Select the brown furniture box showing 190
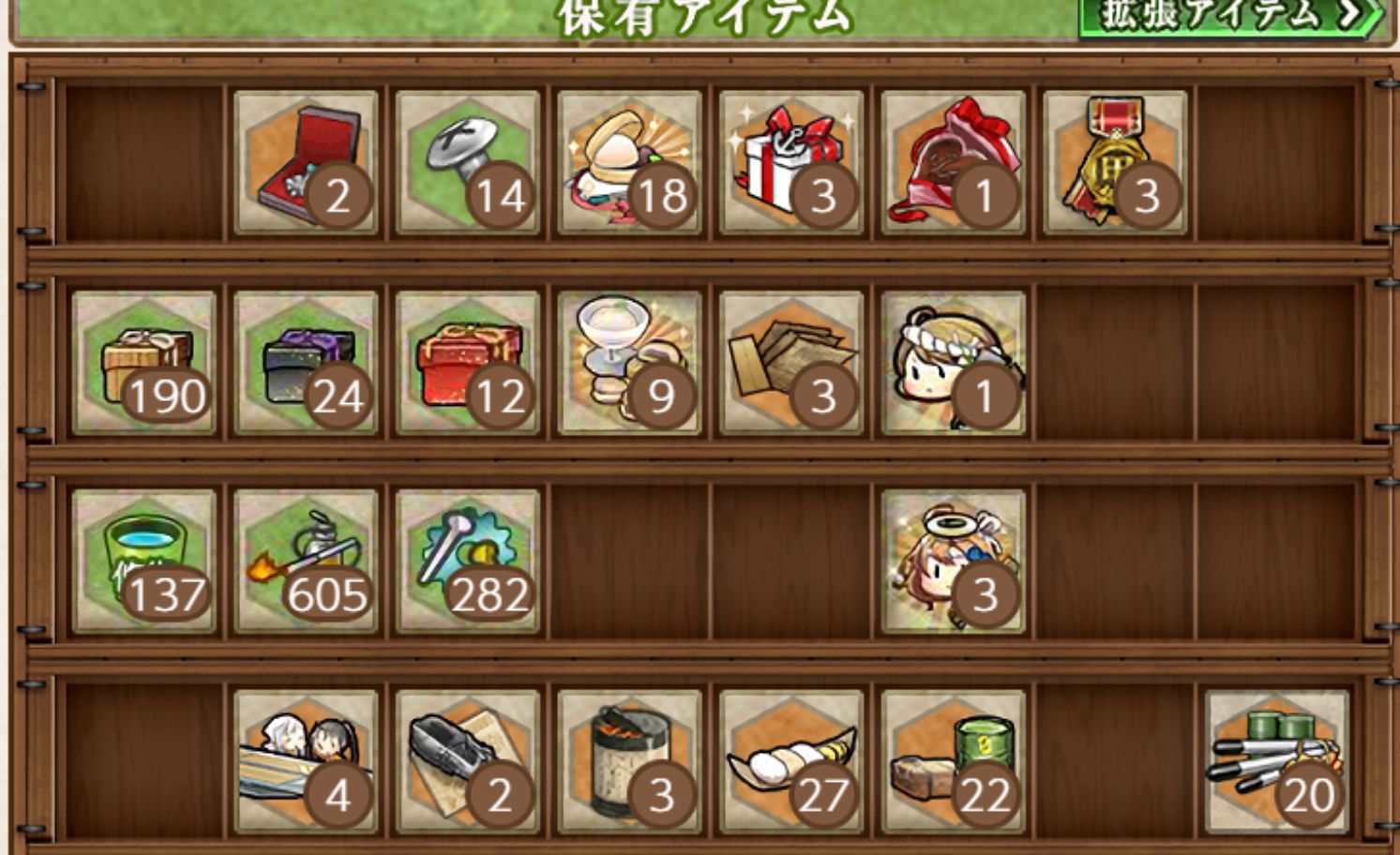This screenshot has width=1400, height=855. click(x=144, y=363)
